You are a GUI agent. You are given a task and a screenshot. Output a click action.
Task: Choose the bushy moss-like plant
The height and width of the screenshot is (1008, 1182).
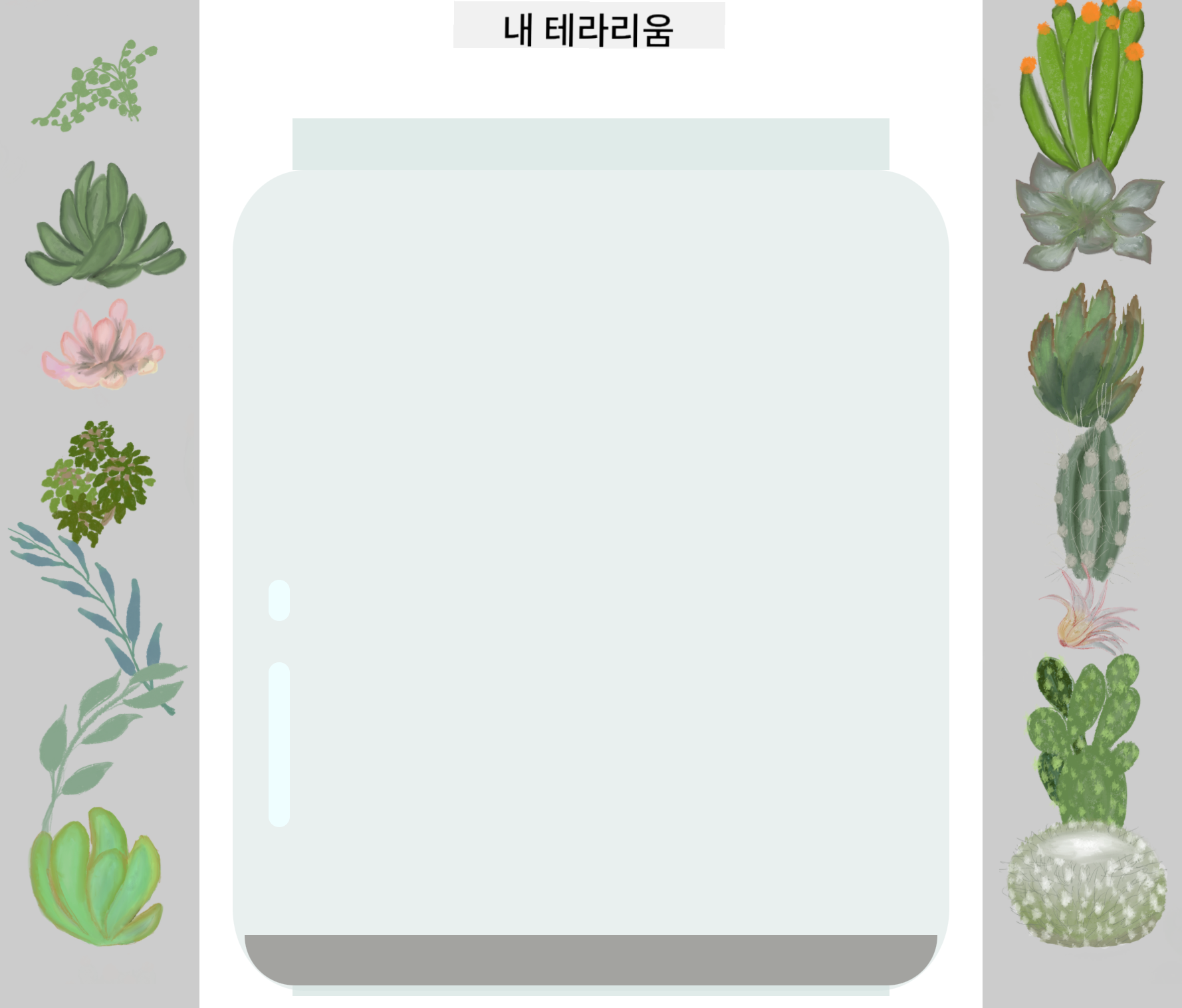tap(98, 479)
